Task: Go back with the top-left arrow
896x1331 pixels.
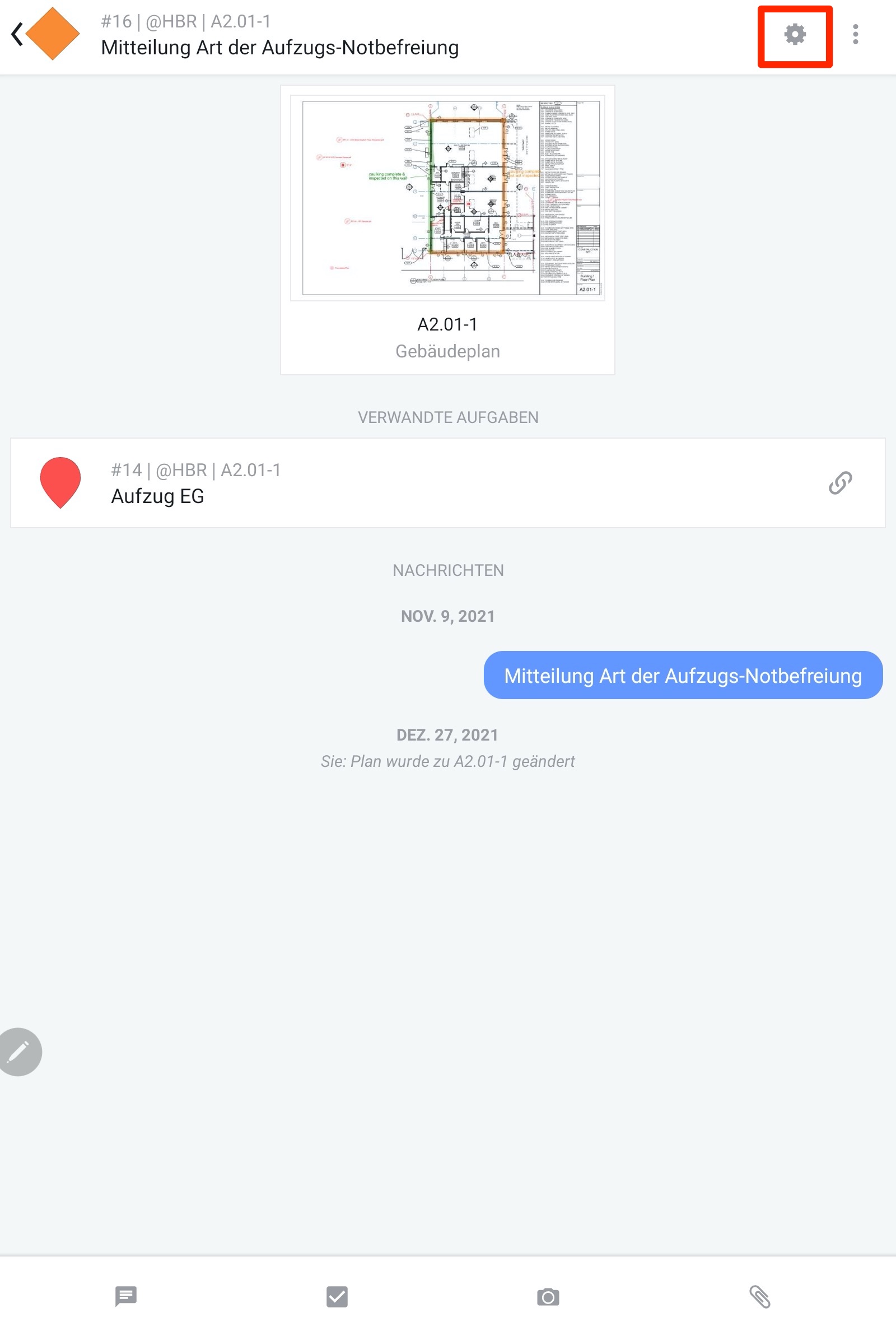Action: click(17, 34)
